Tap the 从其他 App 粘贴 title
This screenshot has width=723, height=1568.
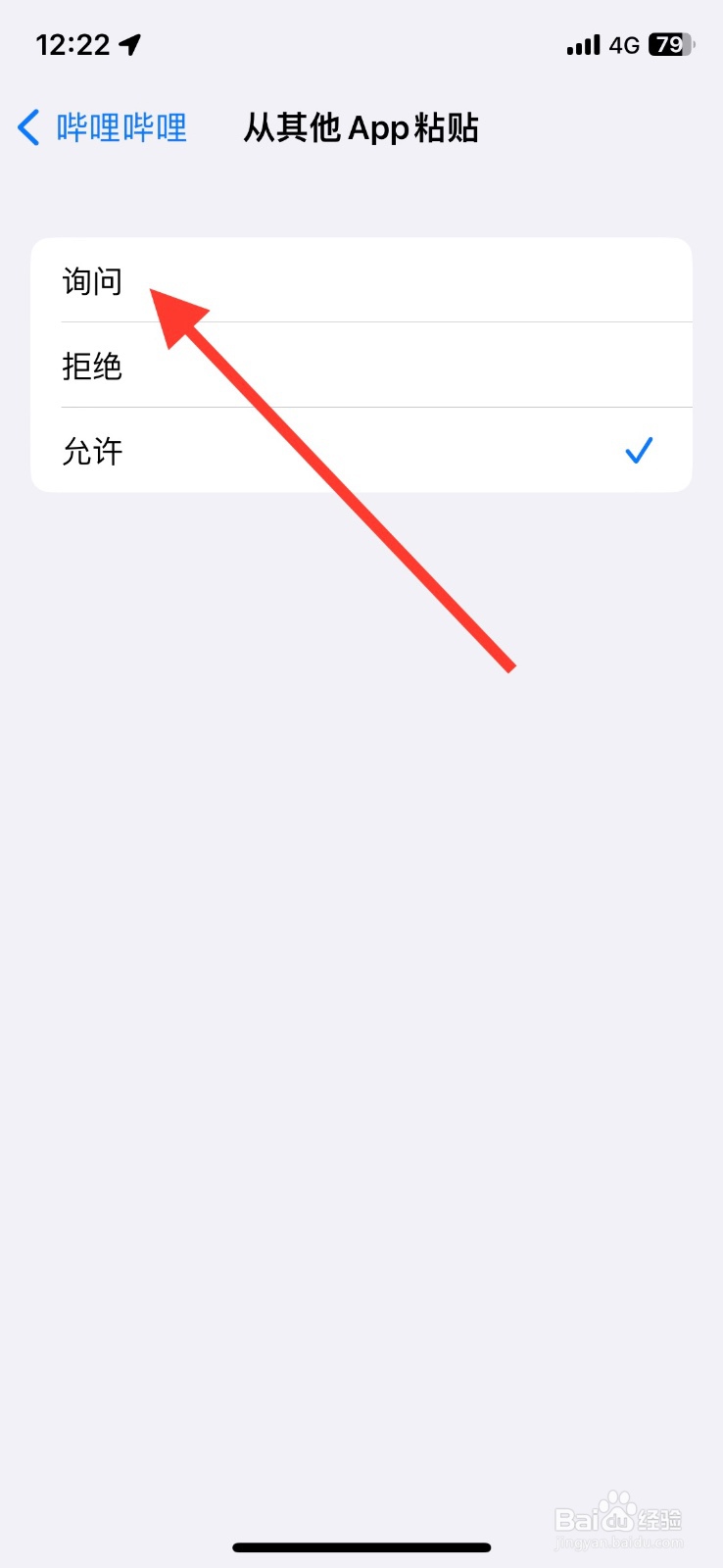tap(361, 127)
